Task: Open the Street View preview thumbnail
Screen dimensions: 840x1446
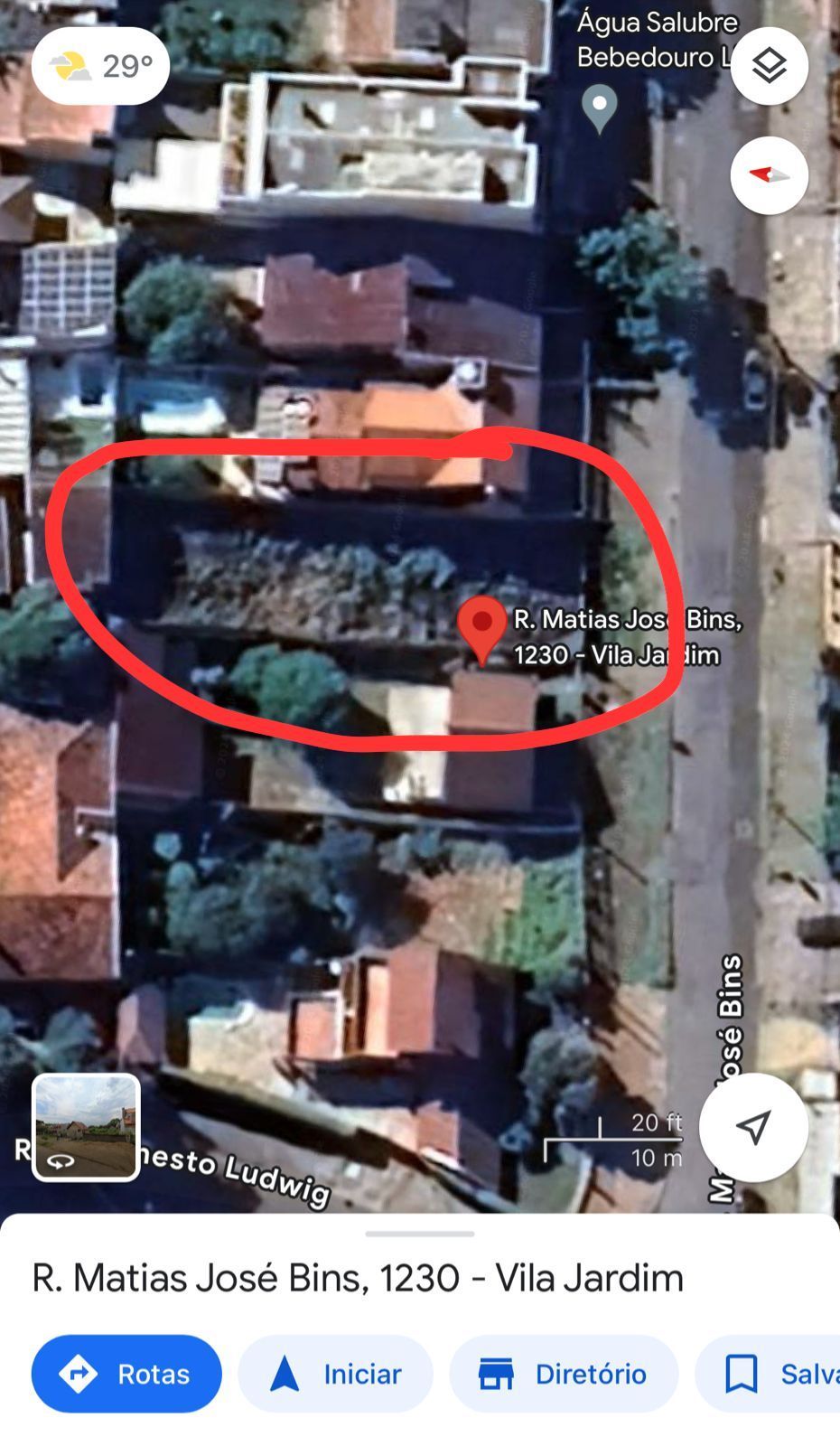Action: coord(86,1125)
